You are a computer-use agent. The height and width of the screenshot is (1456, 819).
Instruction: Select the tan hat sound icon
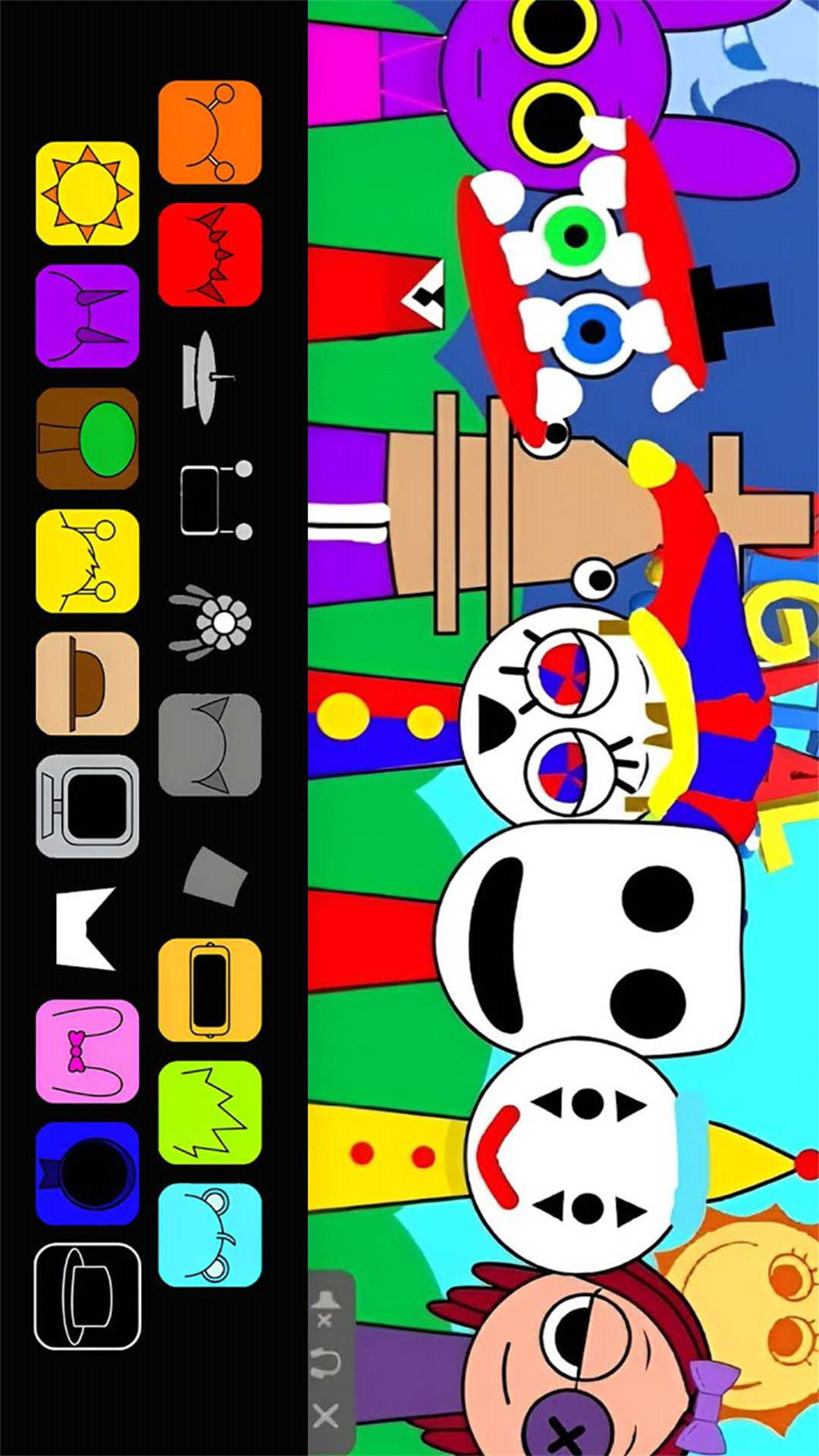click(x=87, y=684)
